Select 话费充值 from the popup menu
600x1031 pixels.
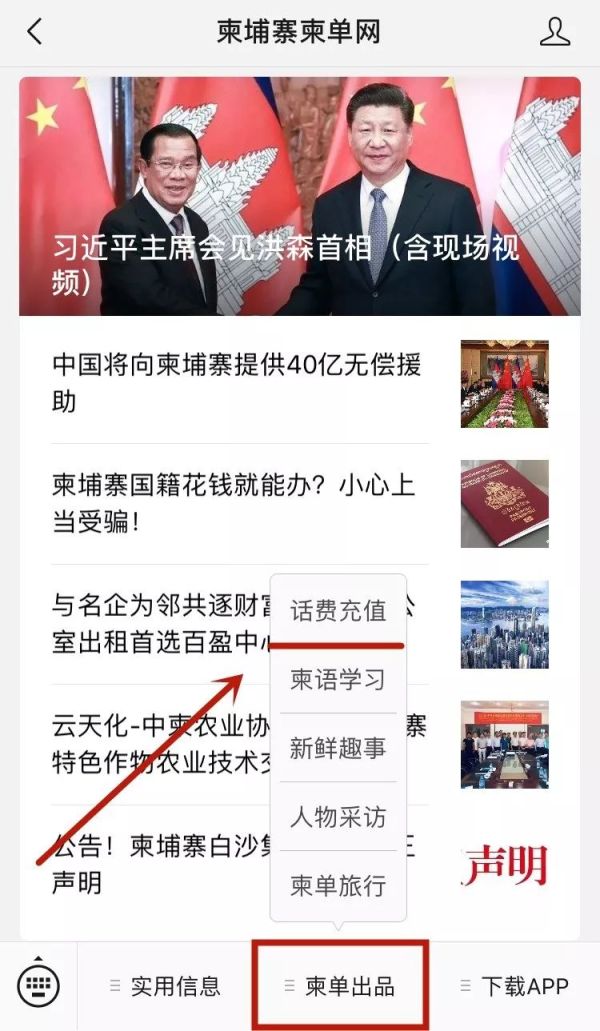[338, 611]
